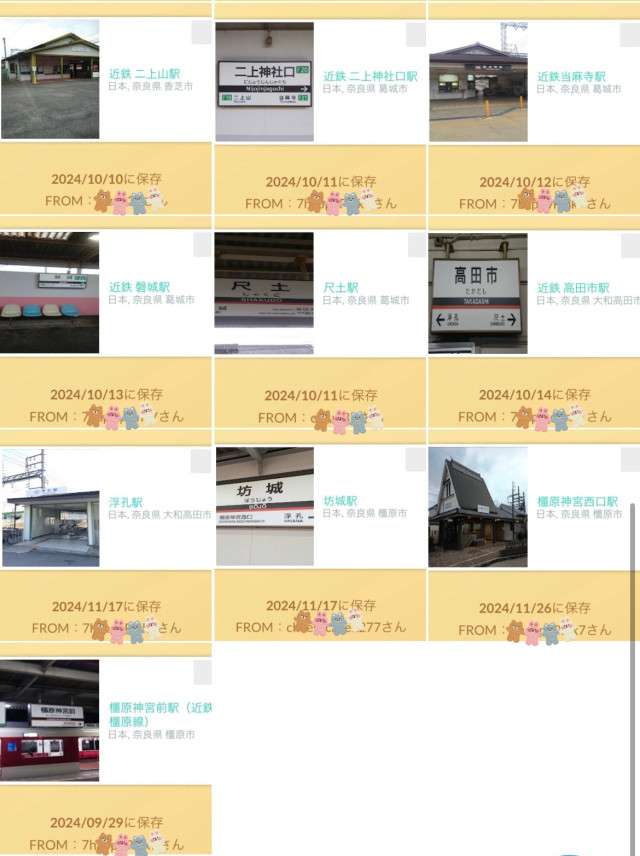Select the checkbox on 近鉄 二上山駅 card

pyautogui.click(x=201, y=33)
